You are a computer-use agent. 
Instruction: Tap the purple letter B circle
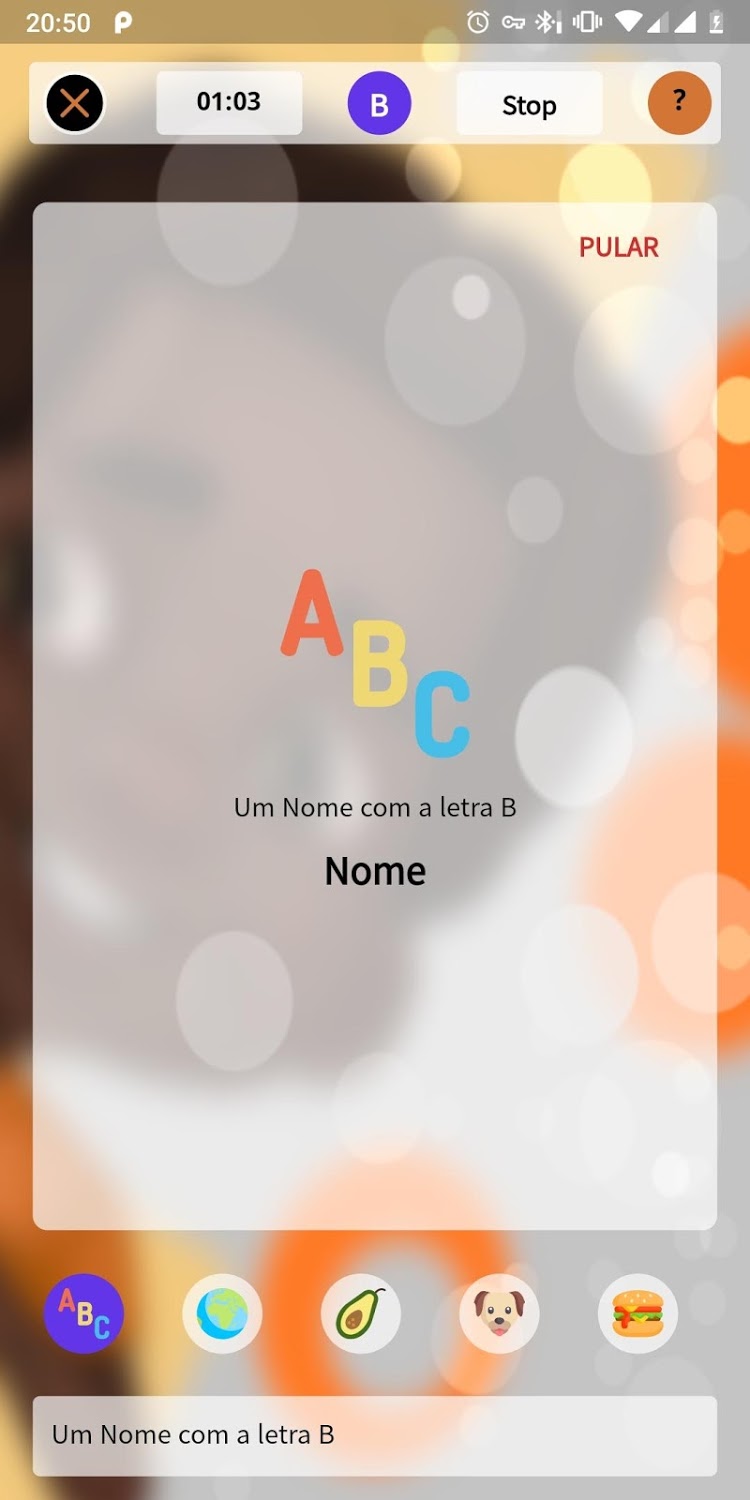pyautogui.click(x=379, y=103)
